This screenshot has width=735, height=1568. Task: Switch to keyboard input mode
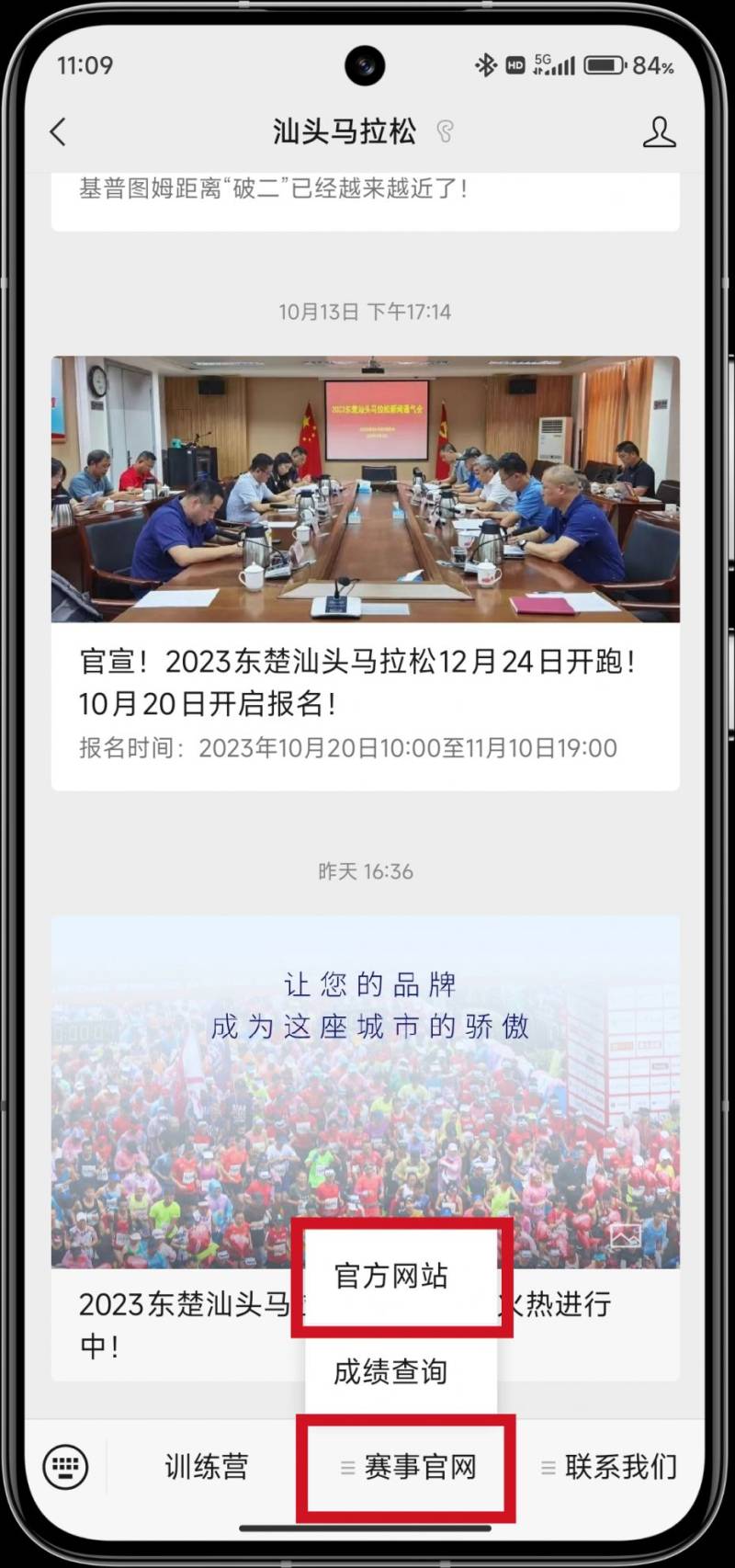[64, 1466]
